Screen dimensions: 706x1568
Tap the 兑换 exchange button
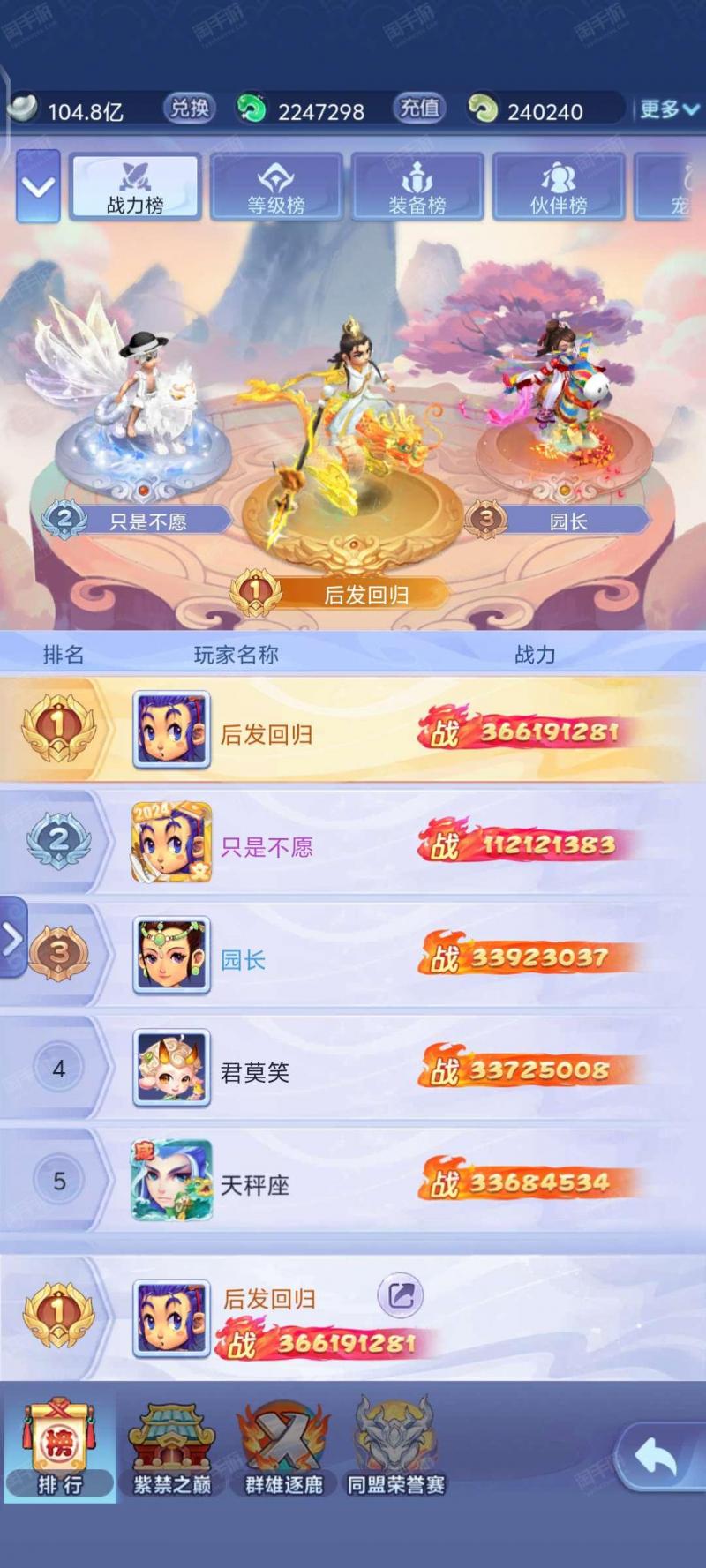pos(189,108)
